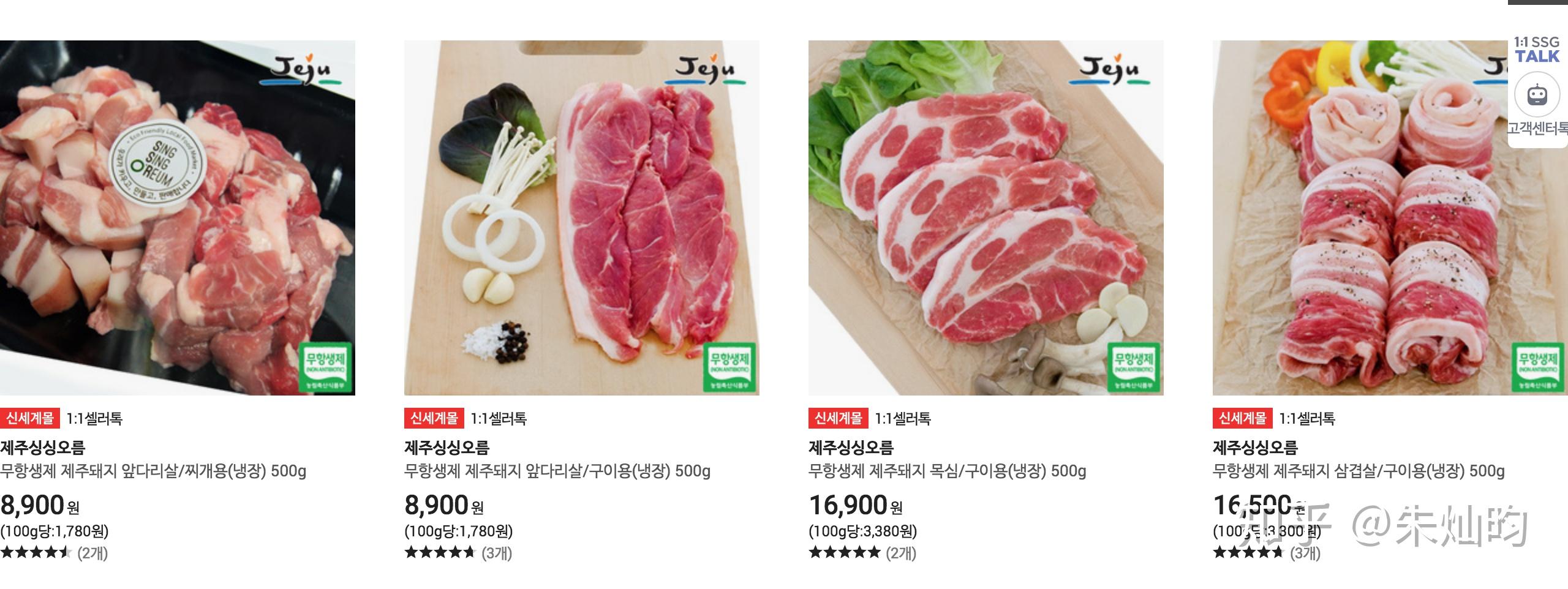
Task: Open the 앞다리살/찌개용(냉장) 500g product title
Action: (153, 471)
